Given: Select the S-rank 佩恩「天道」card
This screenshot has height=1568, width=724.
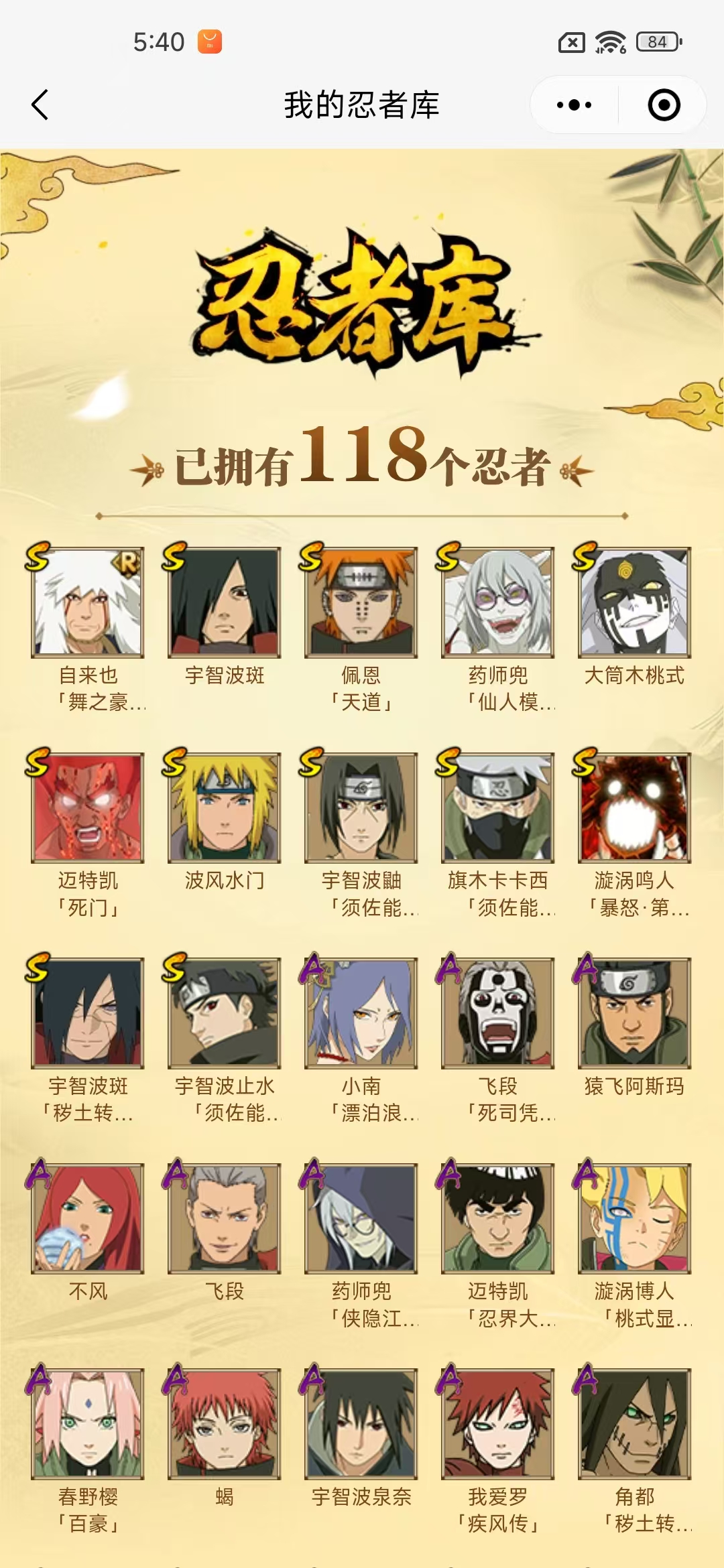Looking at the screenshot, I should pyautogui.click(x=361, y=602).
